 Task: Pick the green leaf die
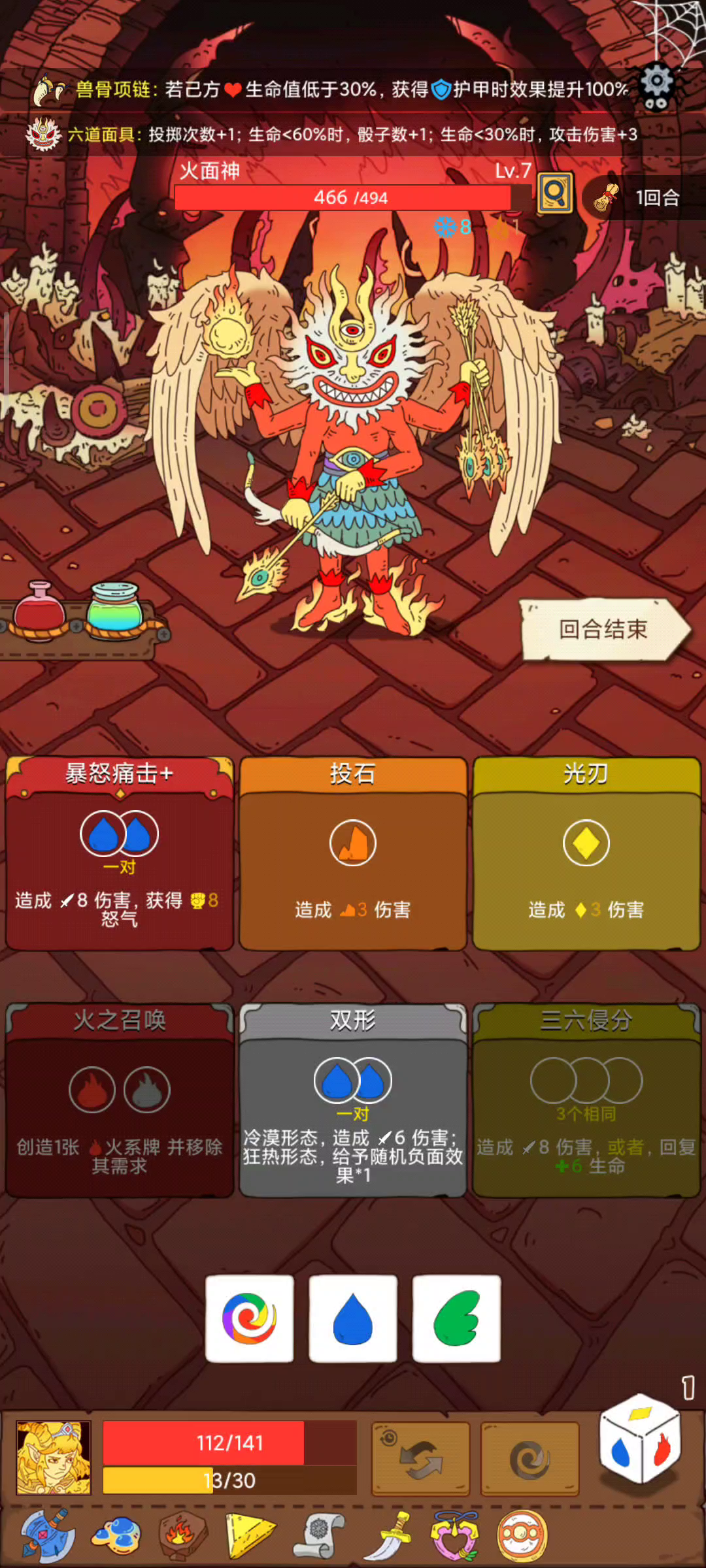click(456, 1318)
